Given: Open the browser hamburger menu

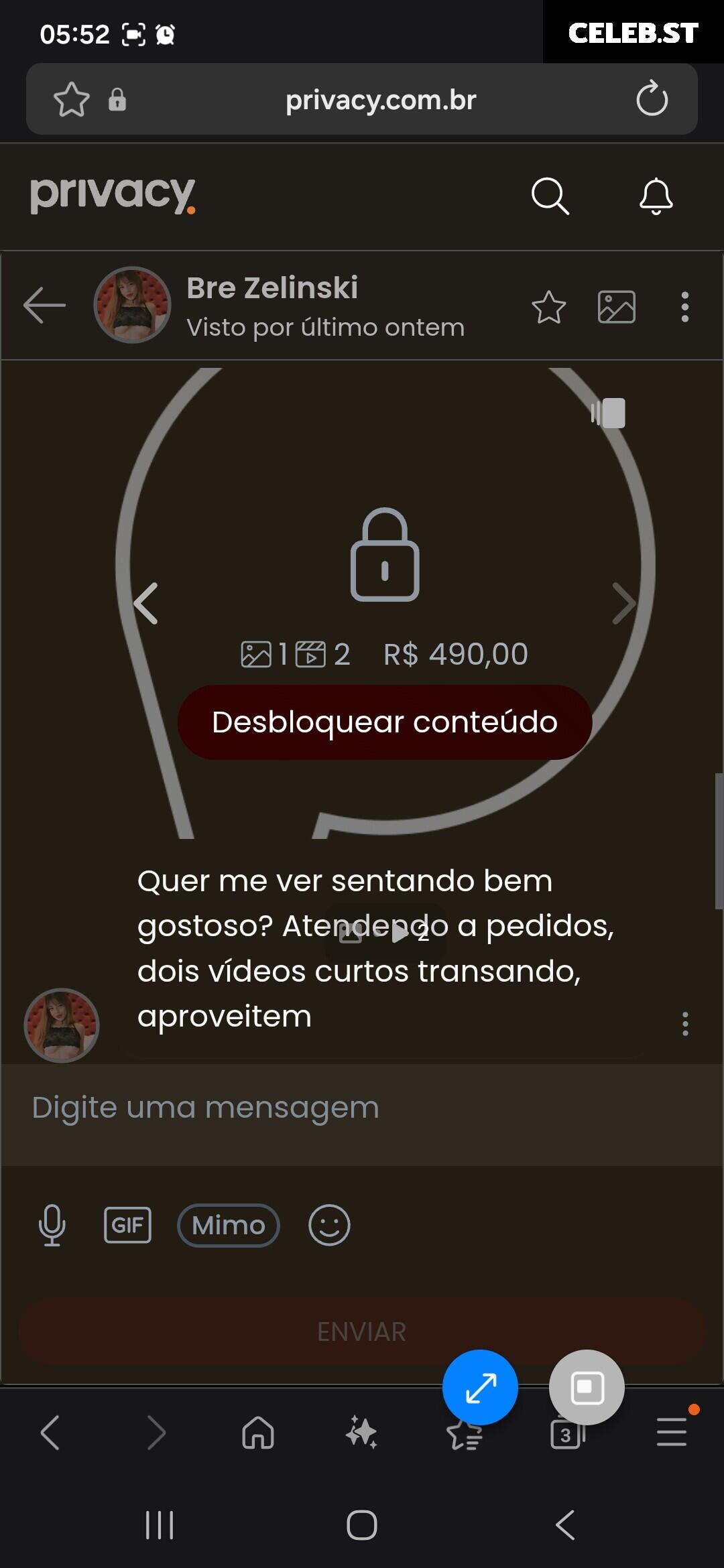Looking at the screenshot, I should pyautogui.click(x=672, y=1433).
